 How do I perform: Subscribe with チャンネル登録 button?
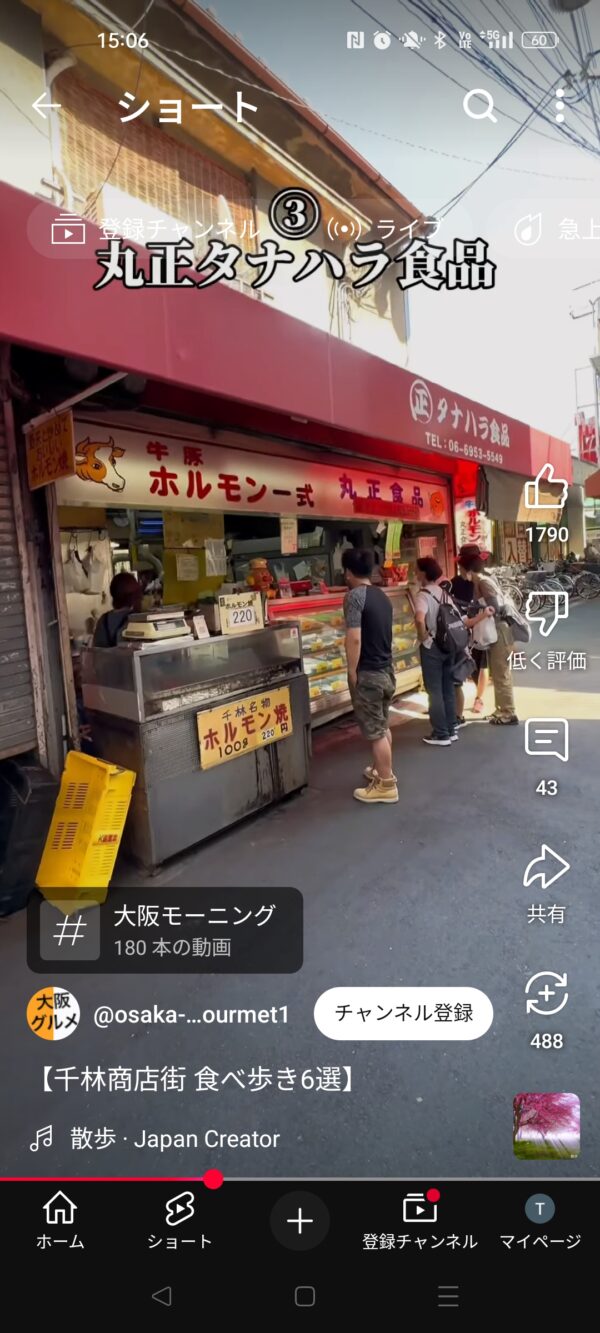pyautogui.click(x=403, y=1013)
